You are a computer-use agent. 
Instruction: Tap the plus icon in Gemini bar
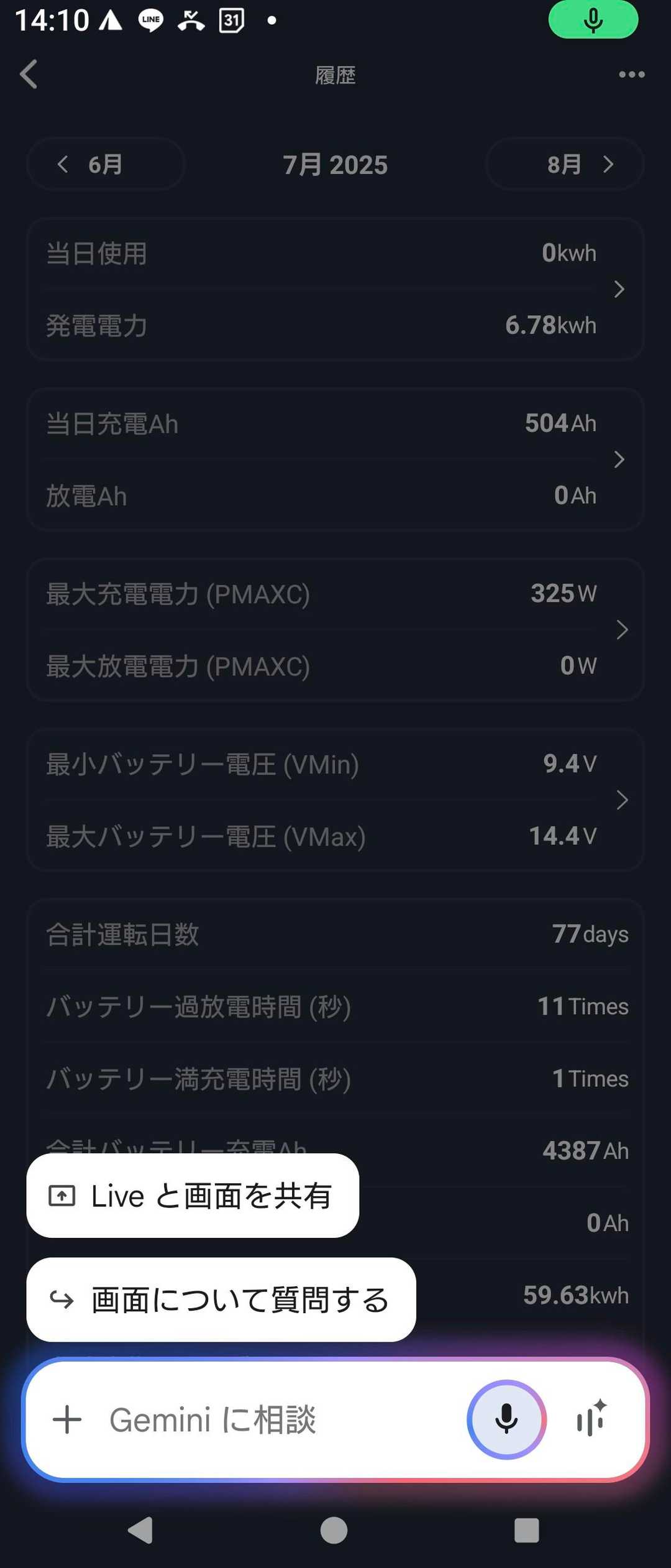(x=67, y=1420)
